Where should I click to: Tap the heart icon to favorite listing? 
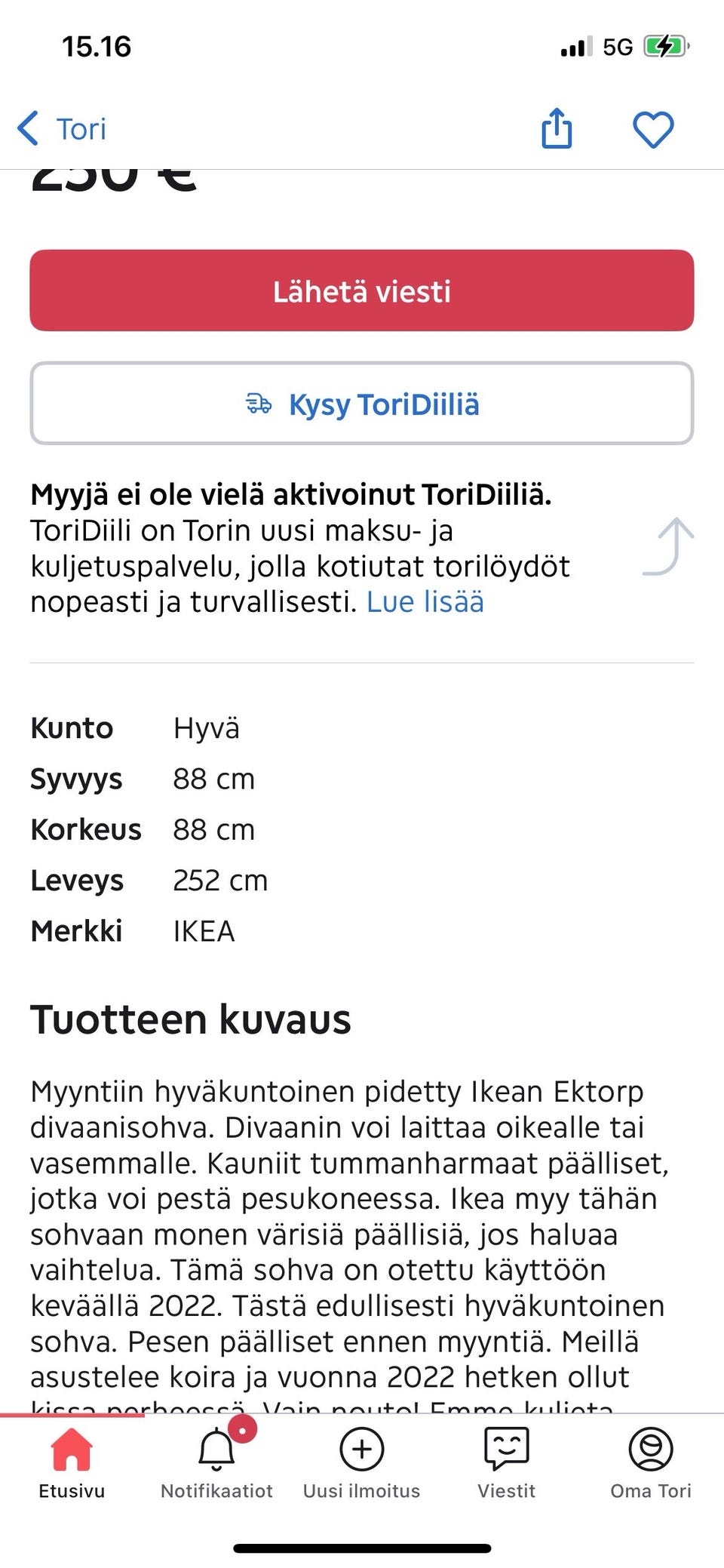point(653,128)
